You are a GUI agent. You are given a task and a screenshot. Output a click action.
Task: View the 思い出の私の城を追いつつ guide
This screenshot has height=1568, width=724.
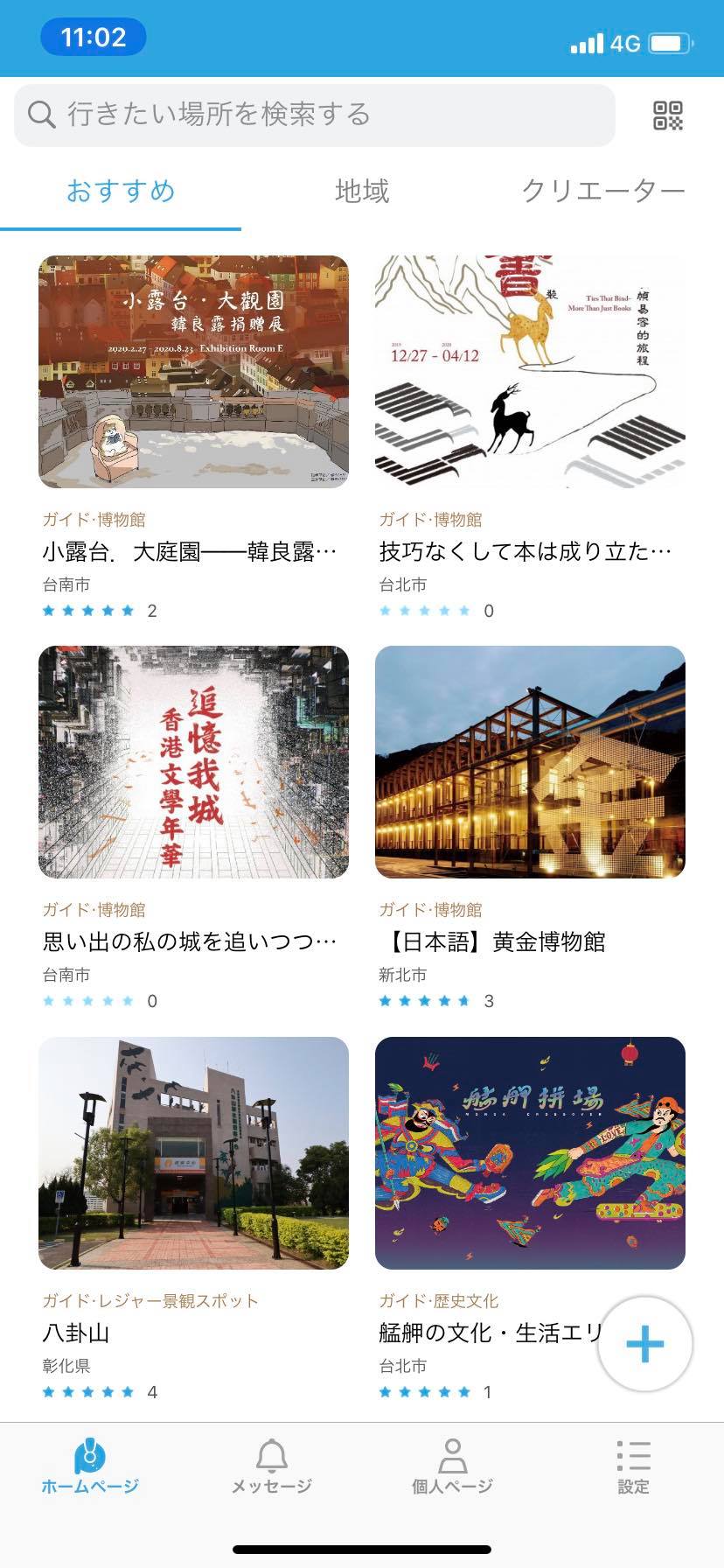(193, 763)
